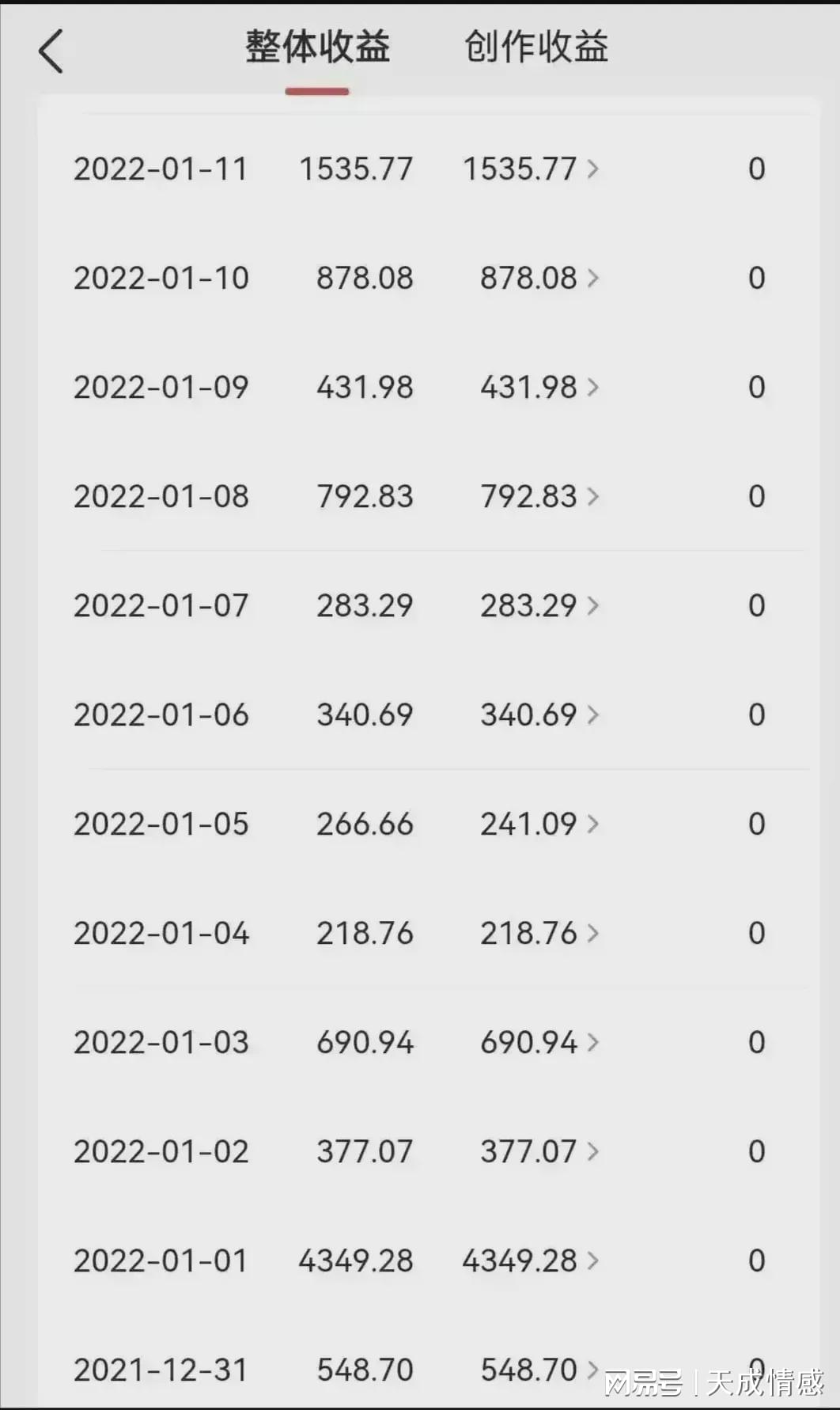Select the 整体收益 tab

point(317,47)
